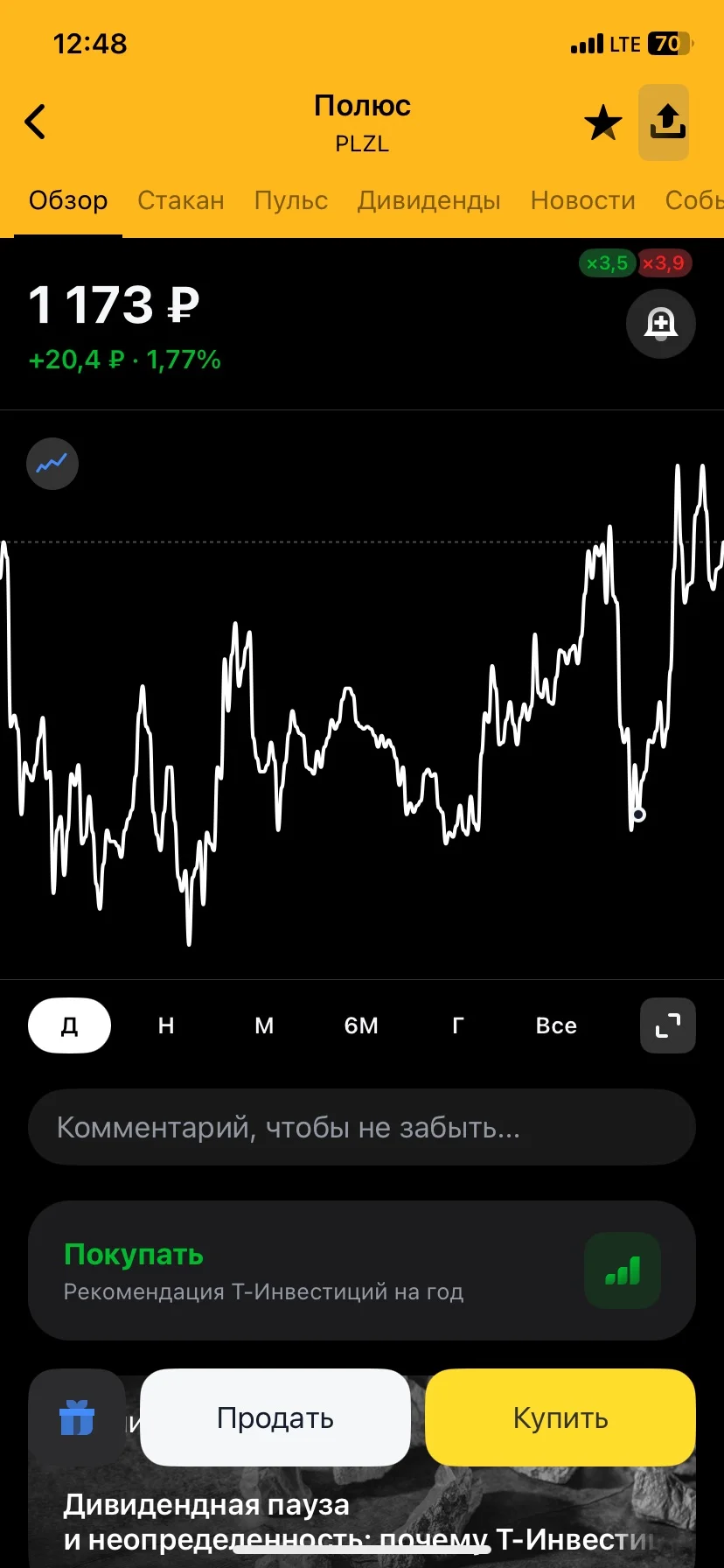Image resolution: width=724 pixels, height=1568 pixels.
Task: Show the 6М chart range
Action: click(361, 1025)
